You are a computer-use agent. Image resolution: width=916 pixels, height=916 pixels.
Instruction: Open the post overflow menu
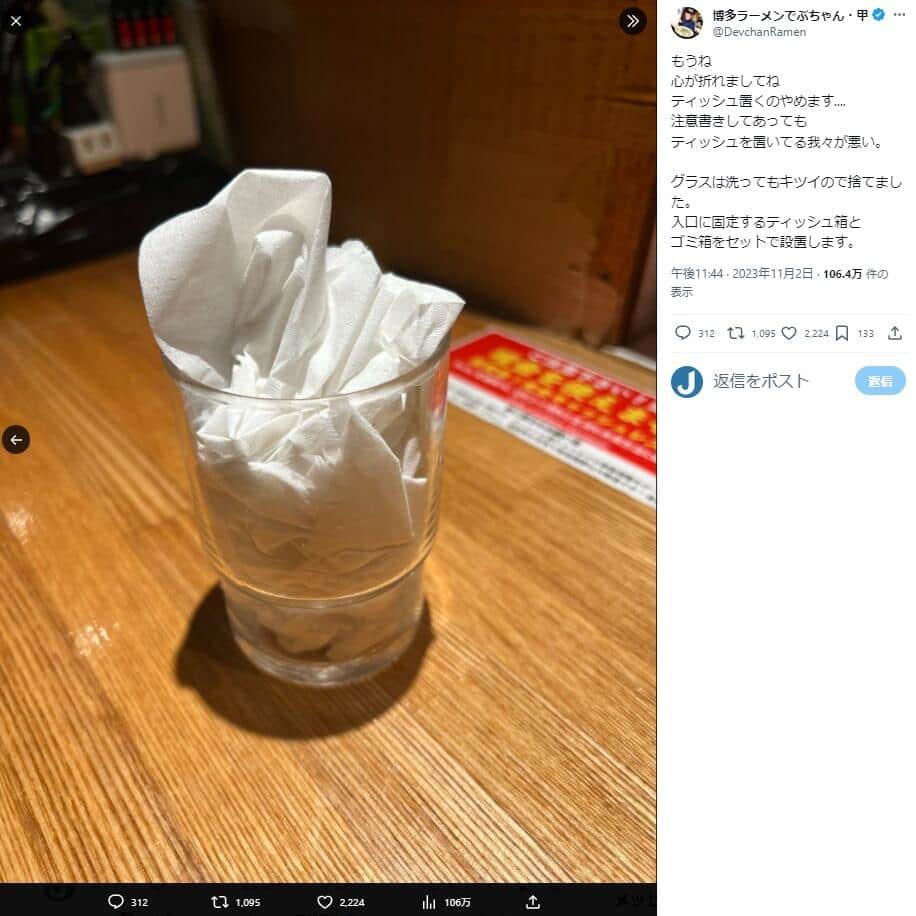tap(899, 15)
